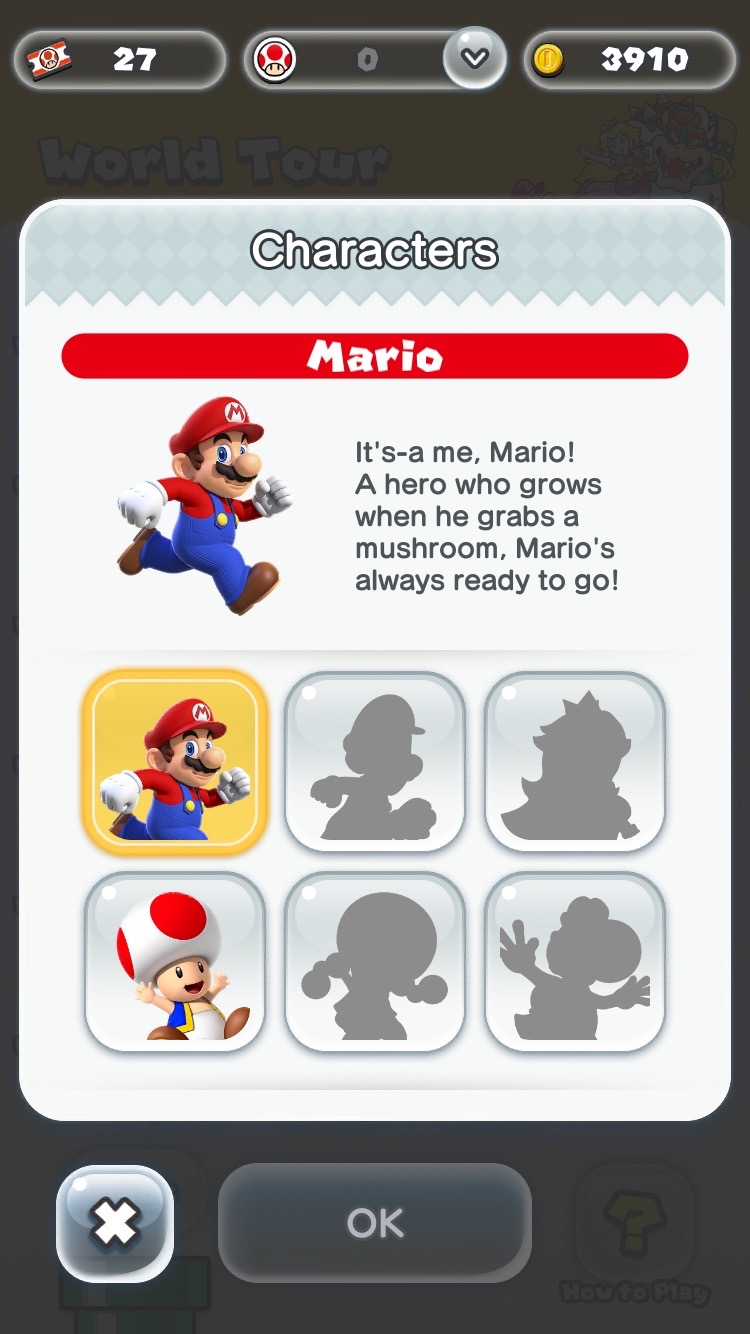Expand the Toad counter dropdown arrow
750x1334 pixels.
475,58
